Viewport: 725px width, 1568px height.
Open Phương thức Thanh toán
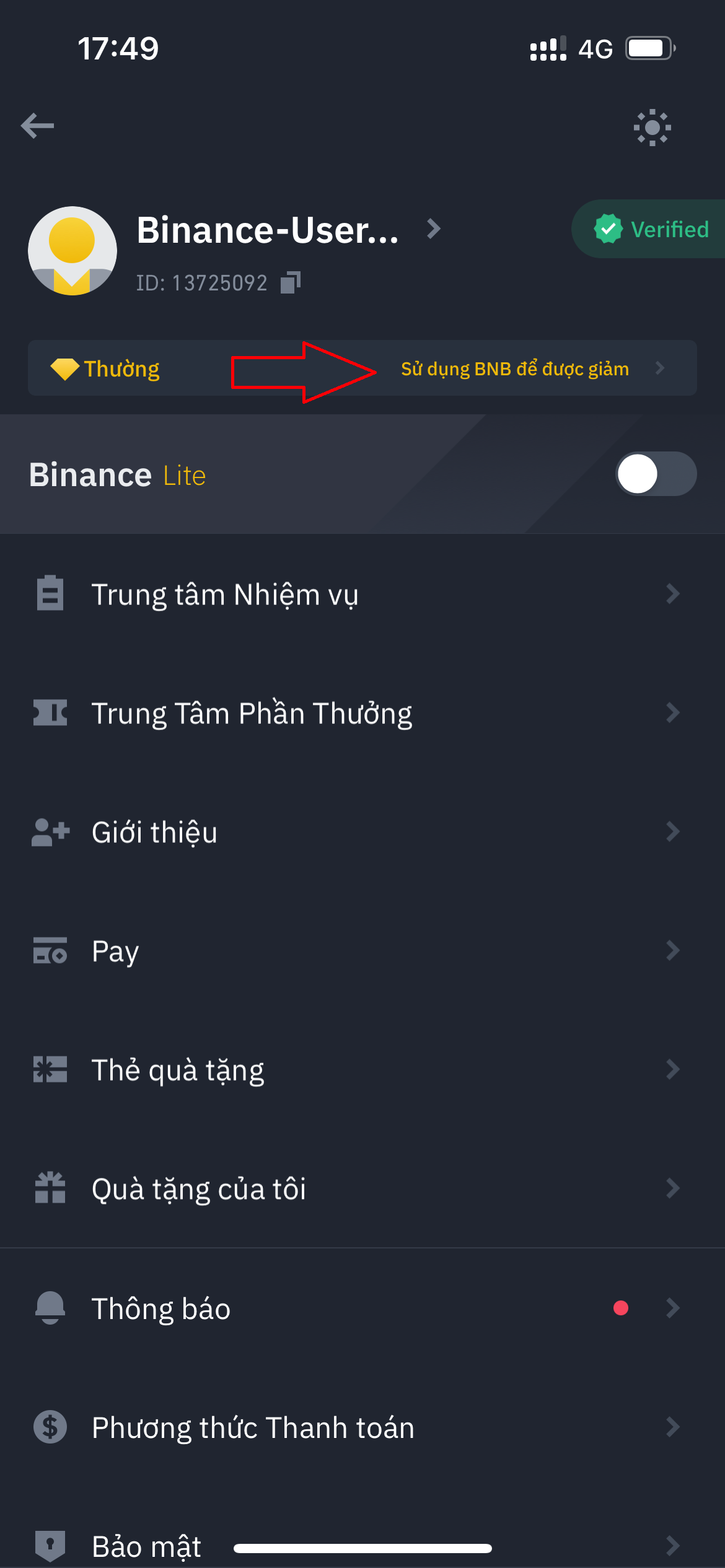click(x=362, y=1427)
